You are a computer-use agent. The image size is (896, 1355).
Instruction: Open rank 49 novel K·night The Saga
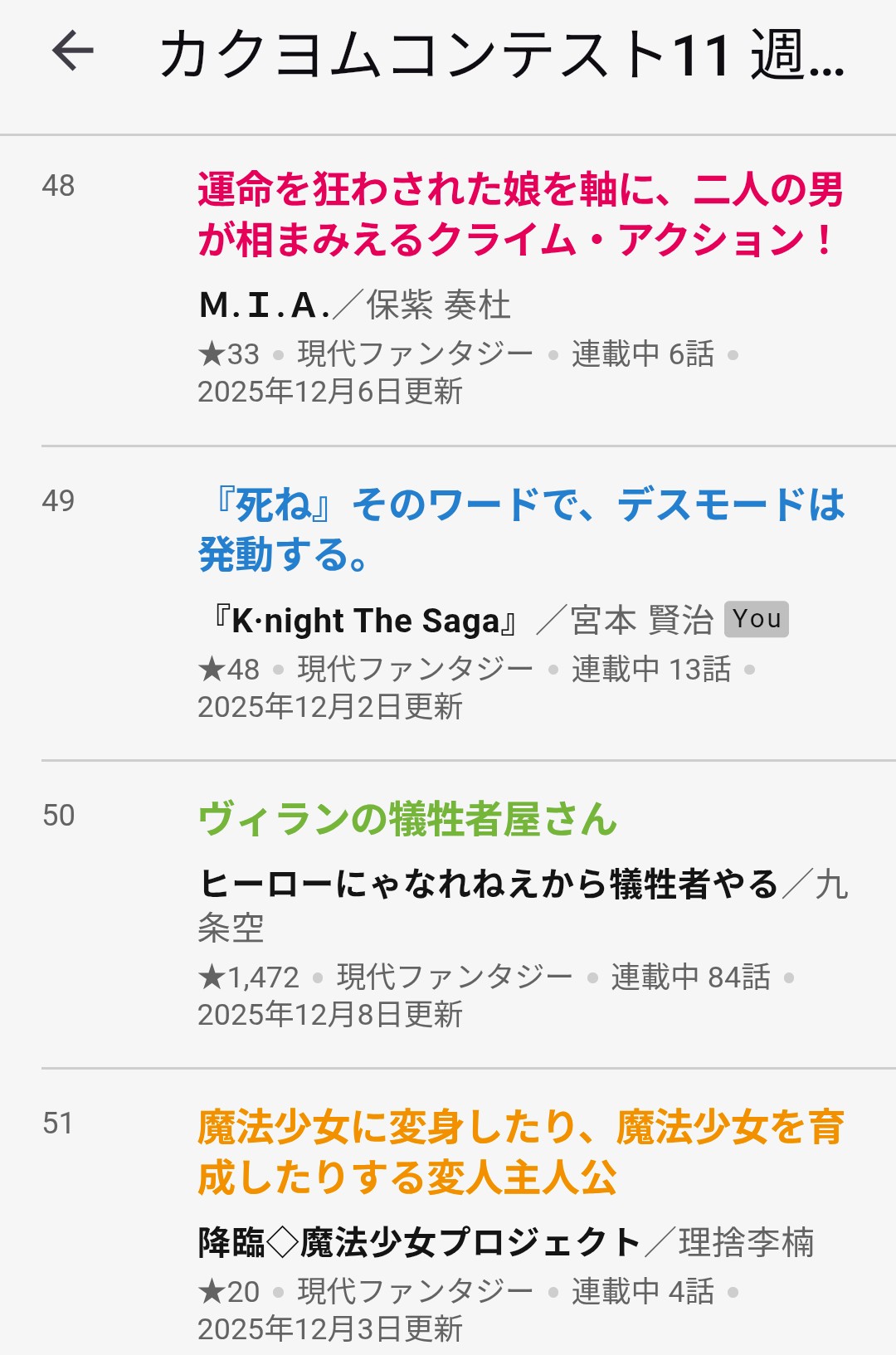coord(365,621)
